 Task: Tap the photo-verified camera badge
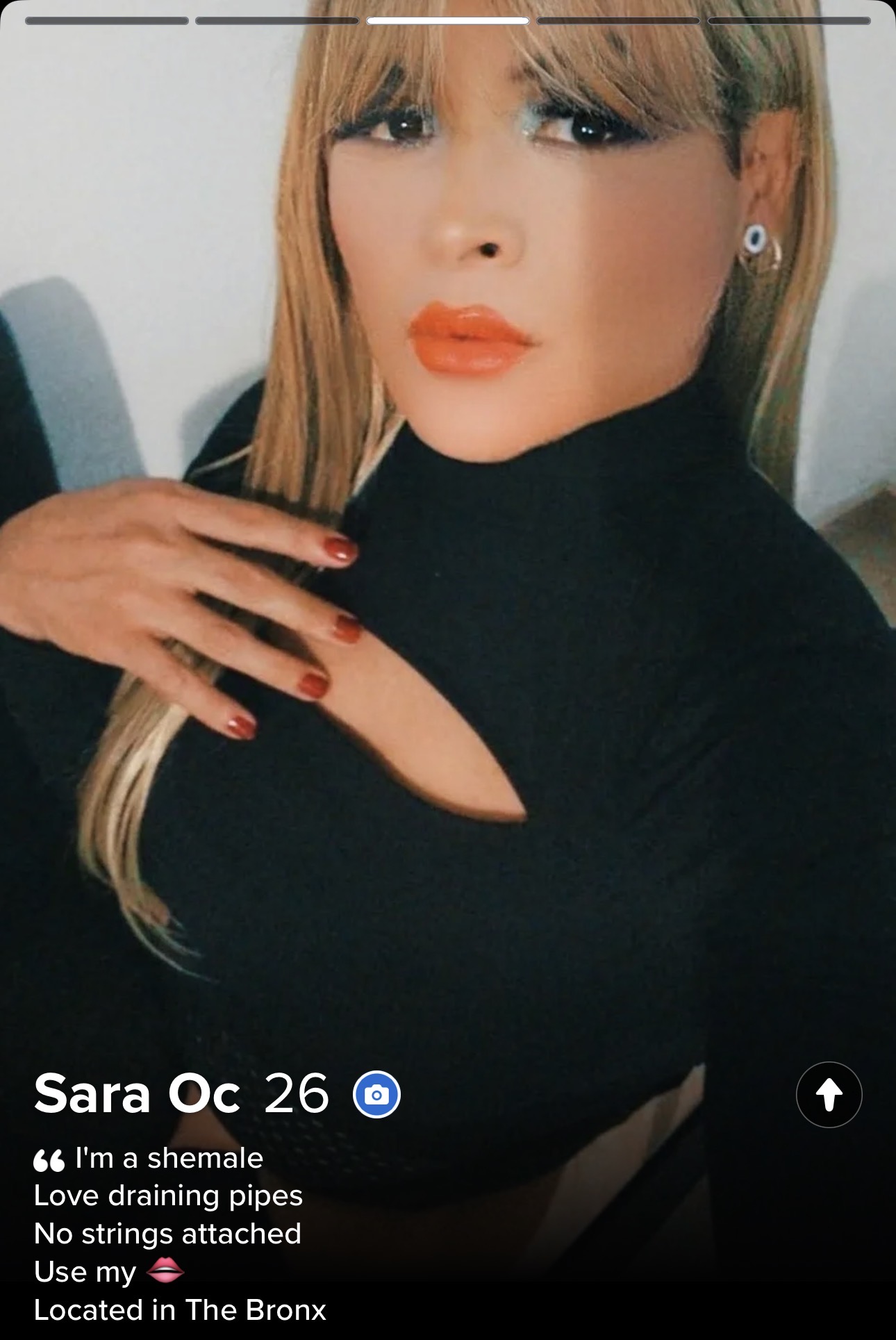pyautogui.click(x=376, y=1095)
